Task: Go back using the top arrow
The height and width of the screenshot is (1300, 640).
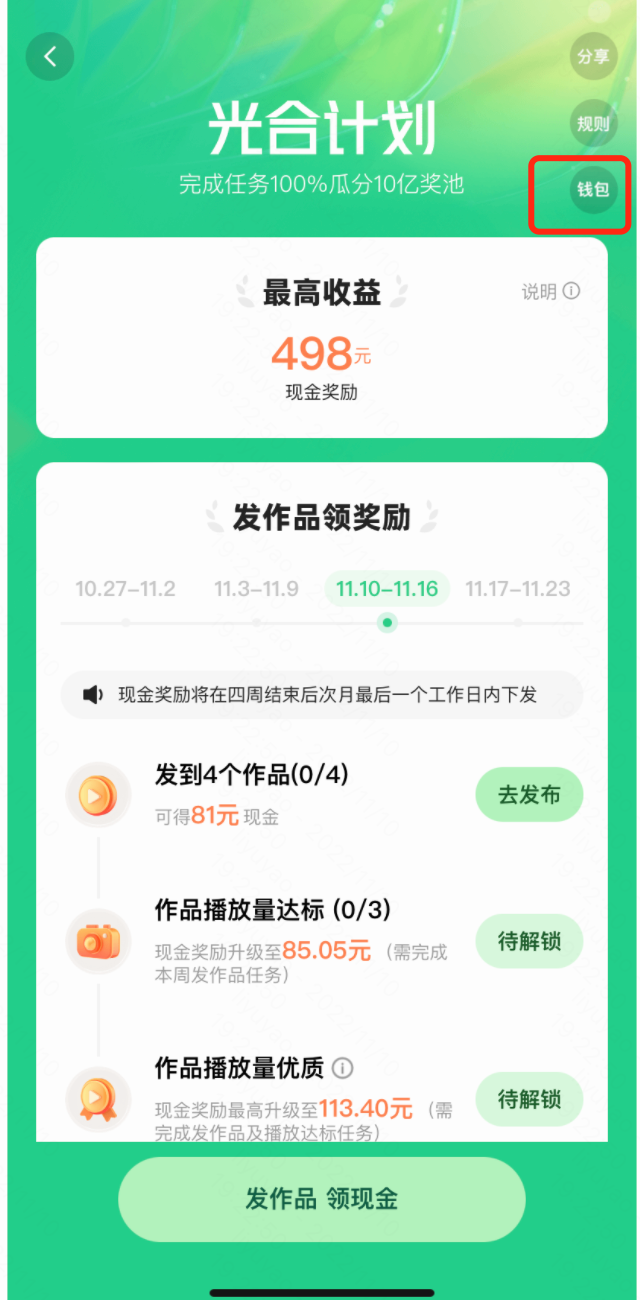Action: click(50, 57)
